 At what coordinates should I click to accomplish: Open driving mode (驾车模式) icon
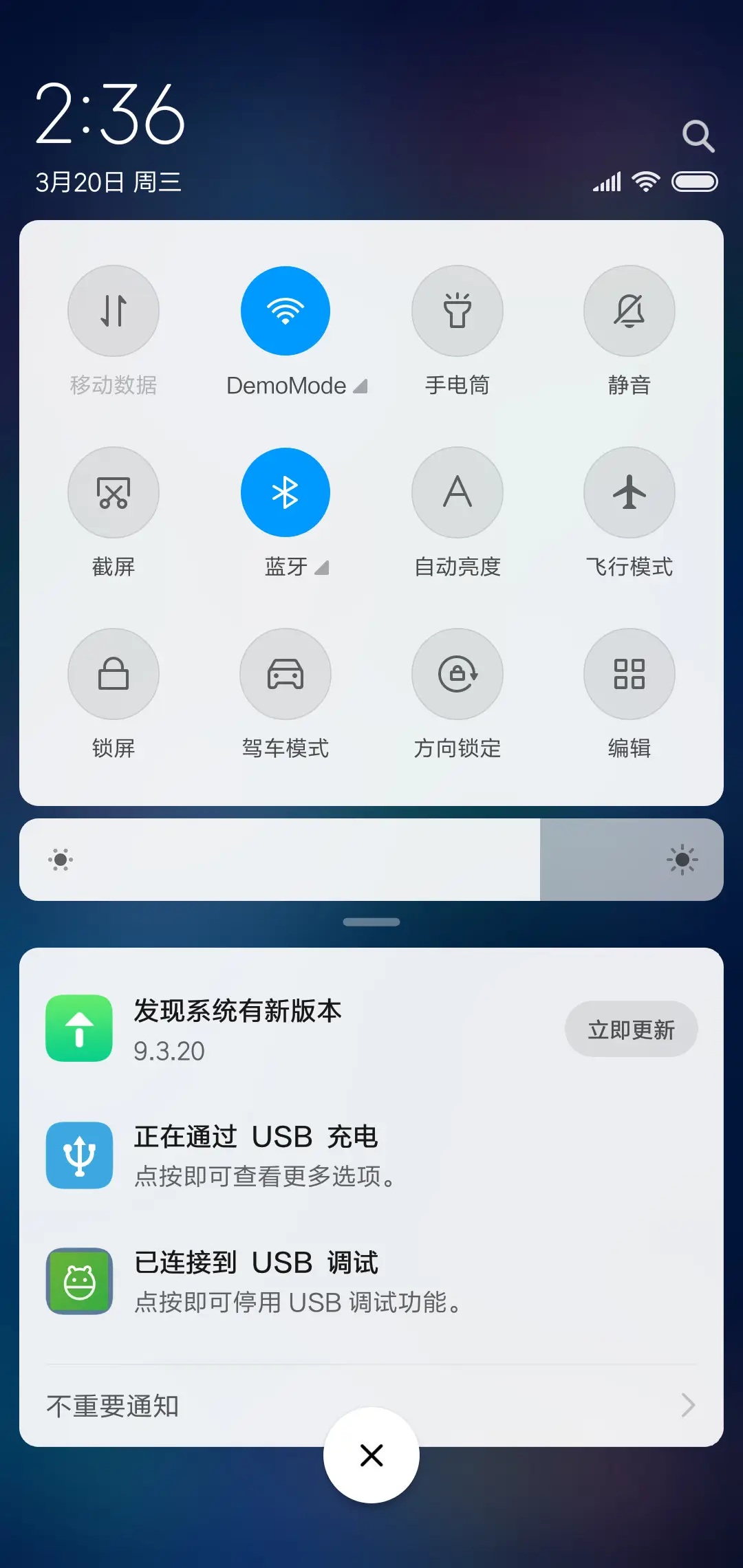(x=285, y=674)
